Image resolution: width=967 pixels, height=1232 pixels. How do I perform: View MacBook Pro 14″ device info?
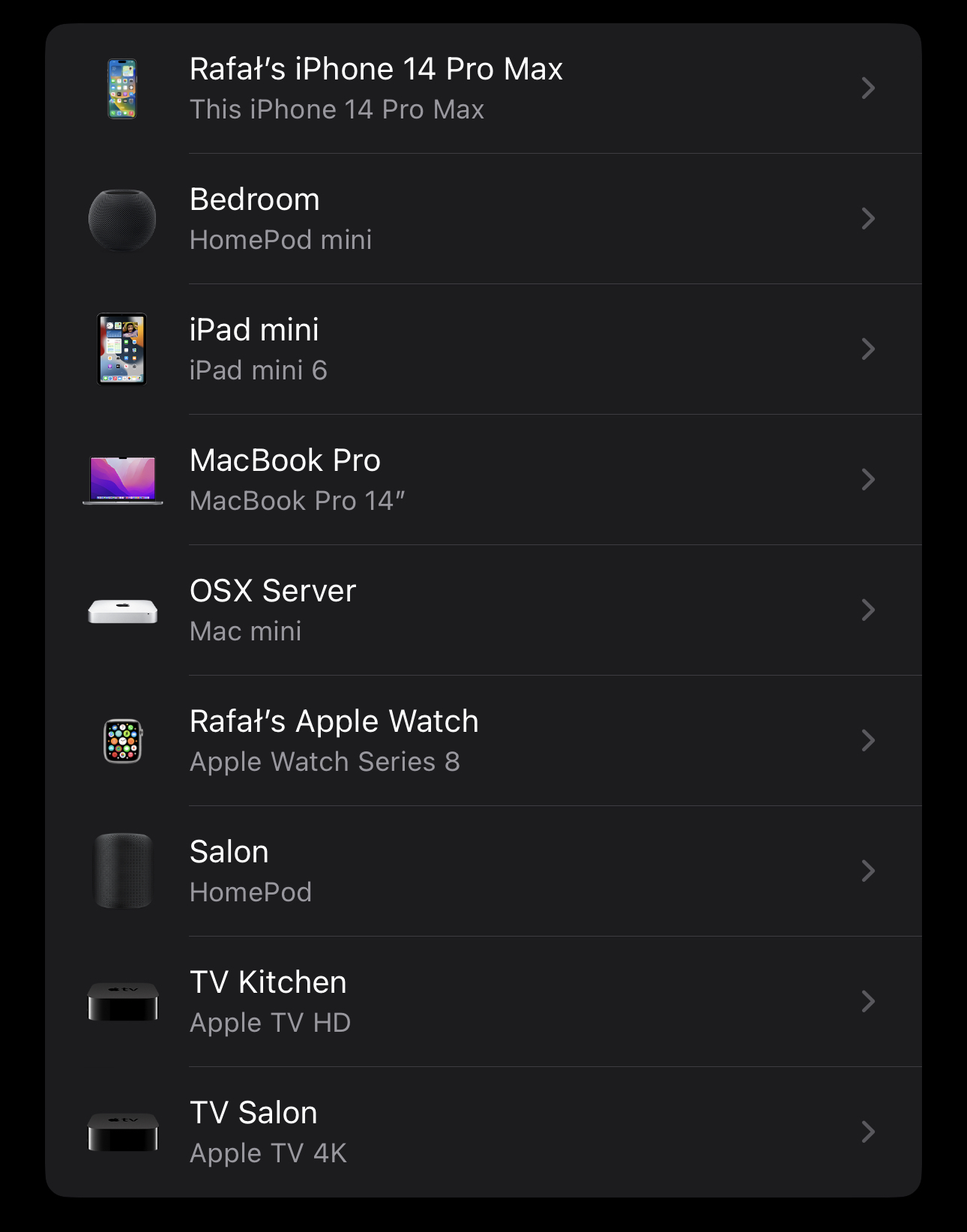pyautogui.click(x=483, y=480)
